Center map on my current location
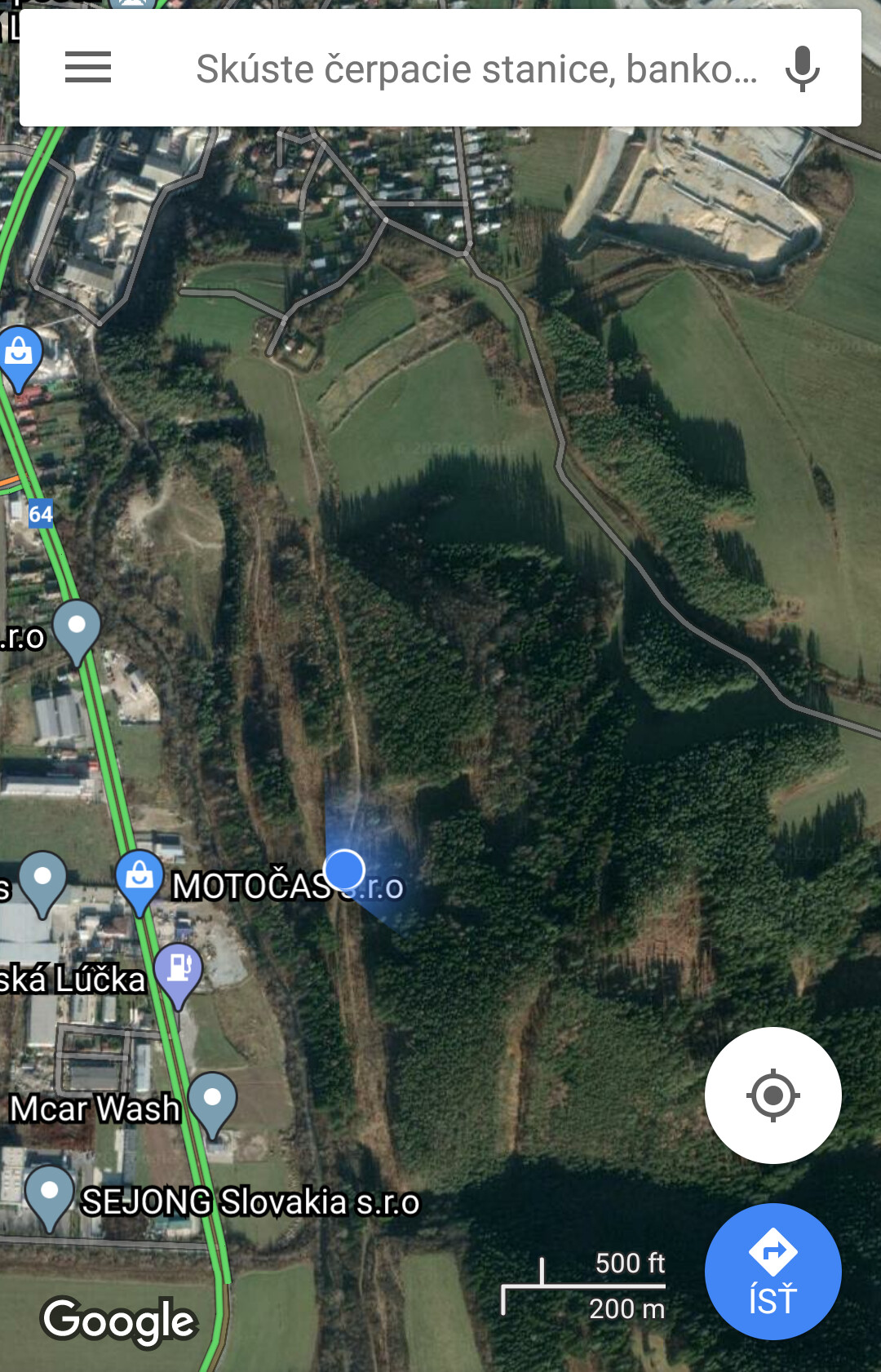The image size is (881, 1372). [x=773, y=1095]
